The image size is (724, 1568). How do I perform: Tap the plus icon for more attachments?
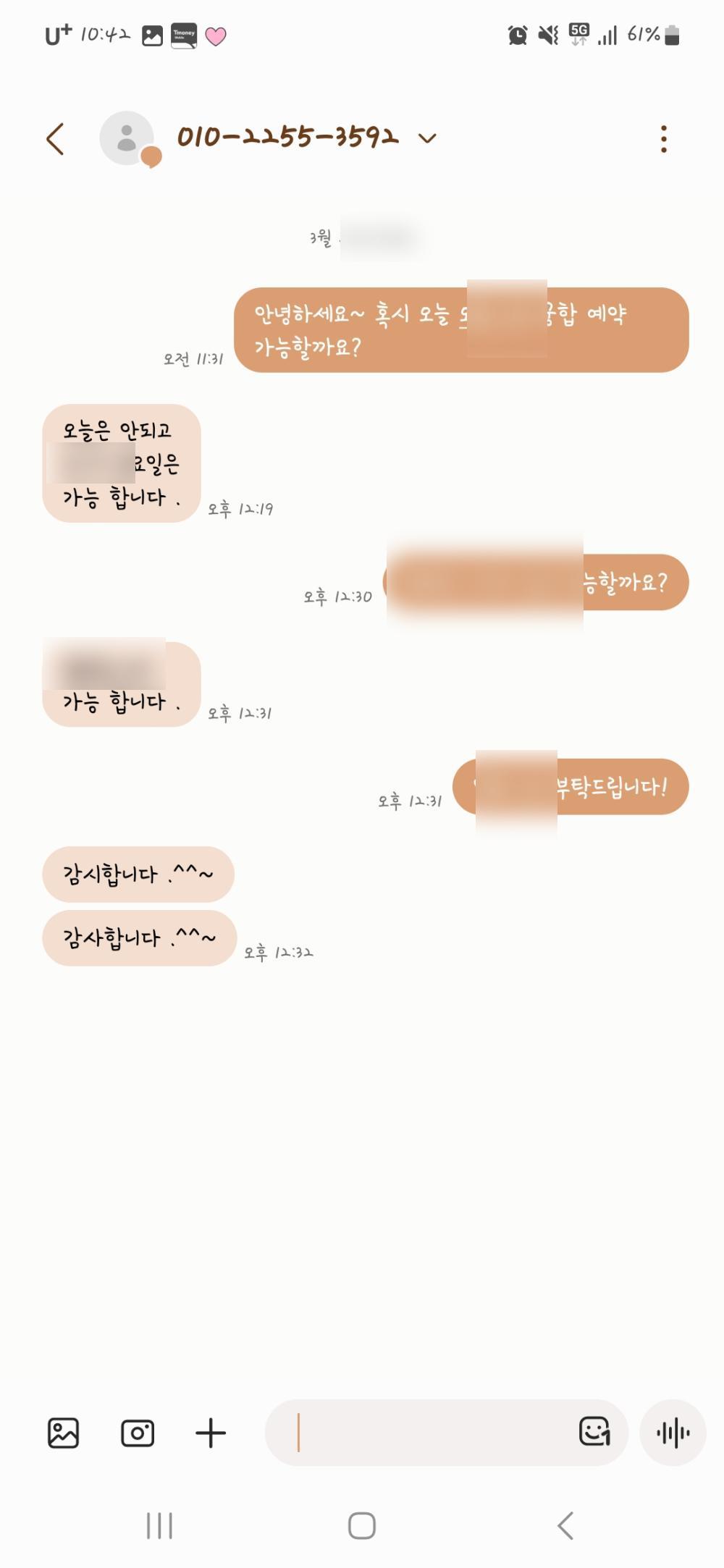(x=211, y=1433)
